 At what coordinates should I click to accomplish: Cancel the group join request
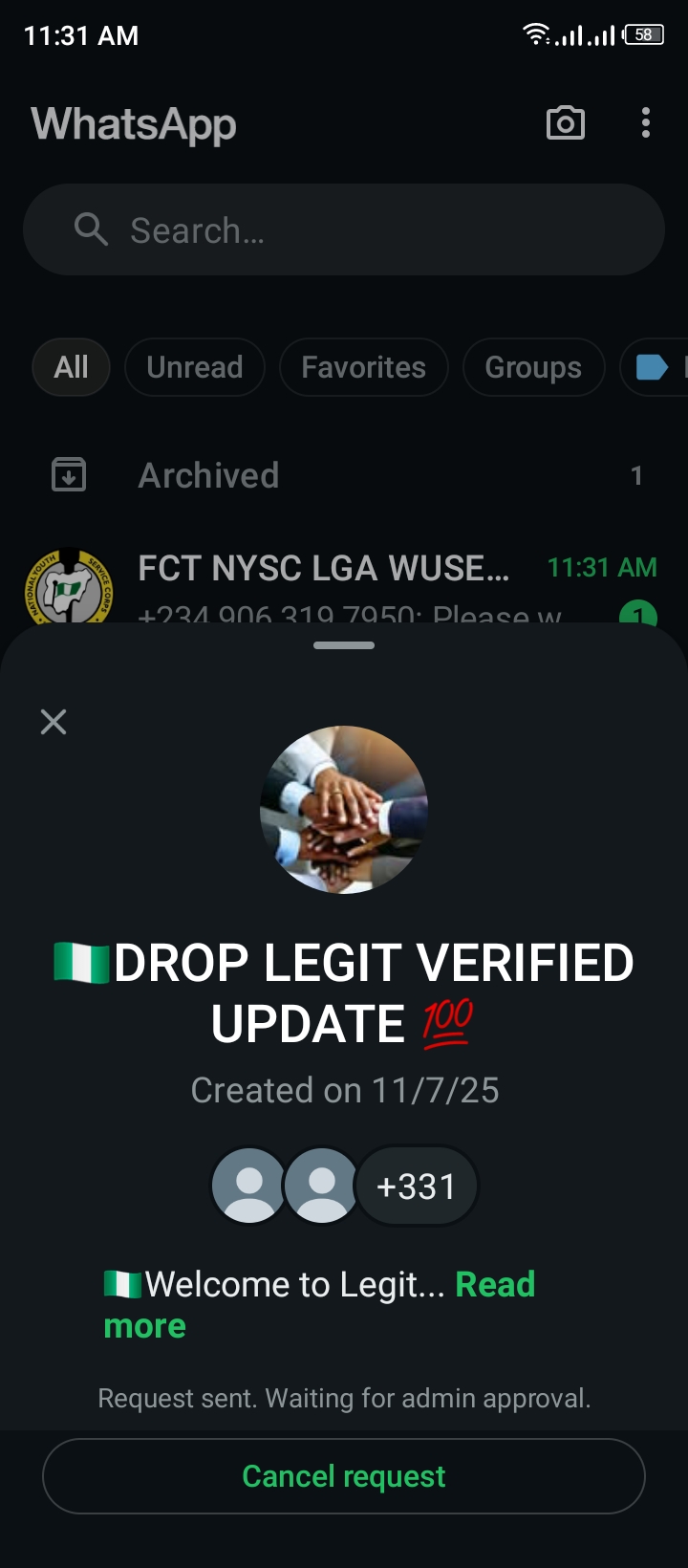tap(344, 1476)
